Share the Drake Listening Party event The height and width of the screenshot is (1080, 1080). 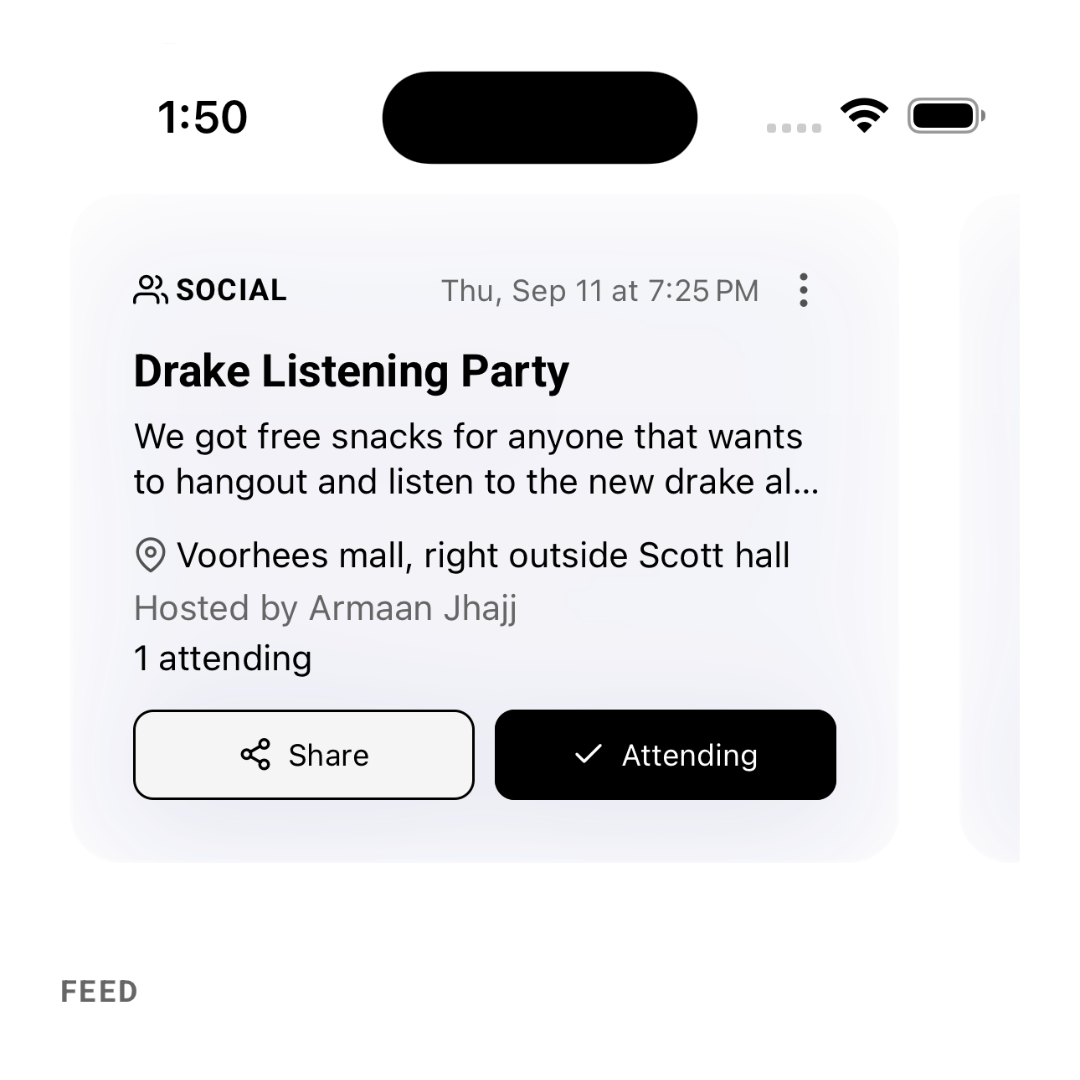pyautogui.click(x=304, y=755)
